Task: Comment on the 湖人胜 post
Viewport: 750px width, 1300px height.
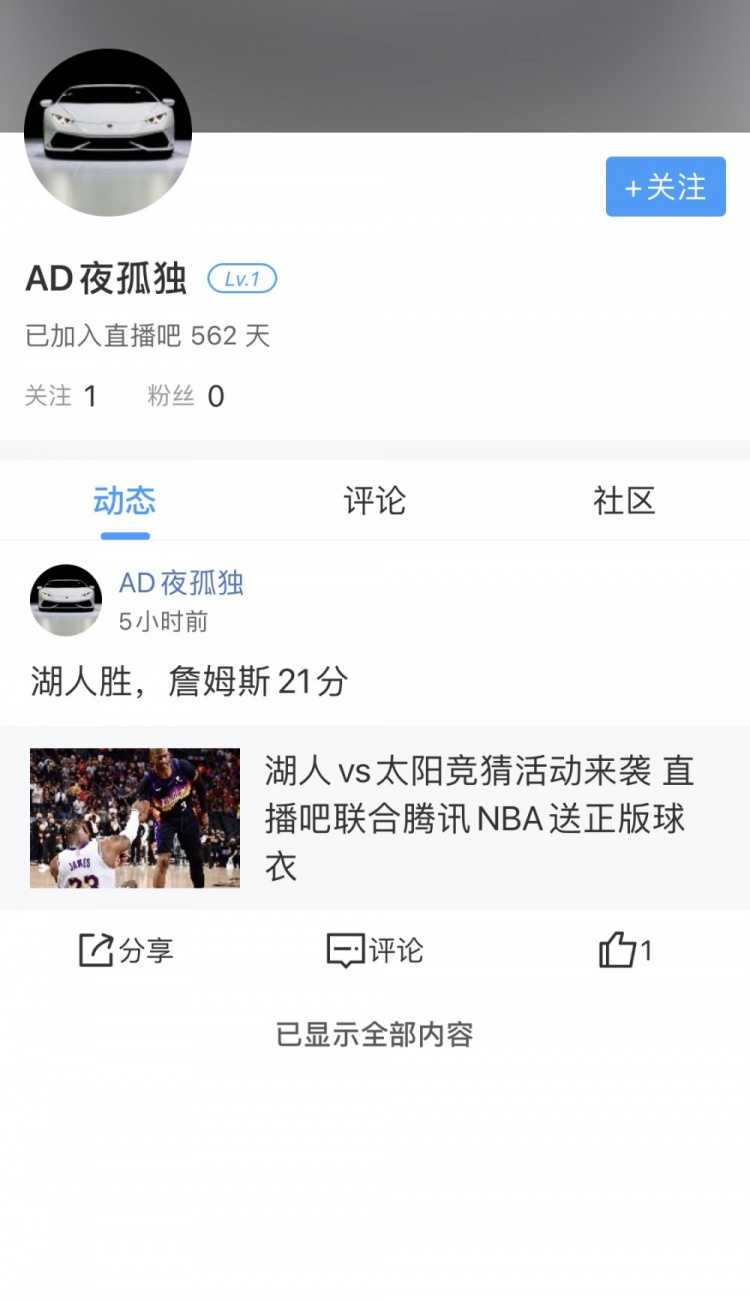Action: click(x=375, y=950)
